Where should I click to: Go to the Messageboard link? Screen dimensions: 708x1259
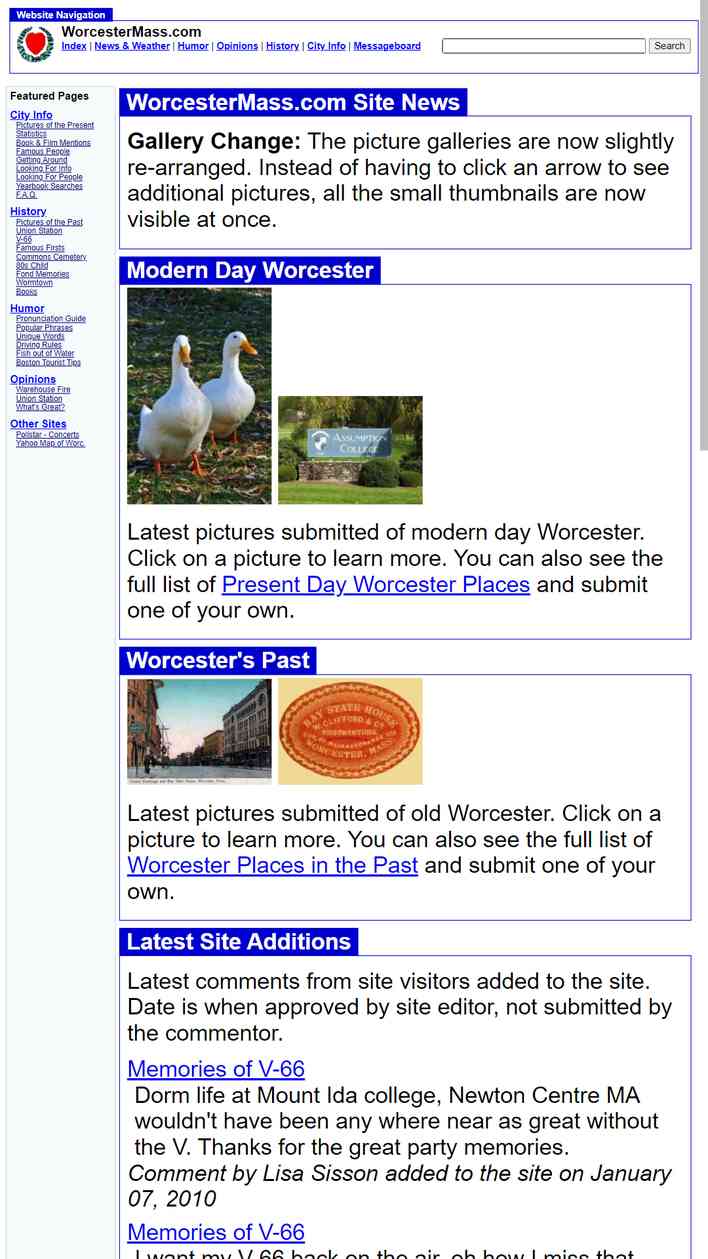tap(387, 46)
